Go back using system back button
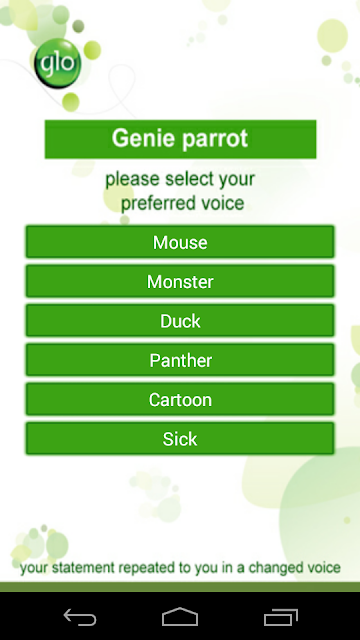Image resolution: width=360 pixels, height=640 pixels. click(x=80, y=617)
